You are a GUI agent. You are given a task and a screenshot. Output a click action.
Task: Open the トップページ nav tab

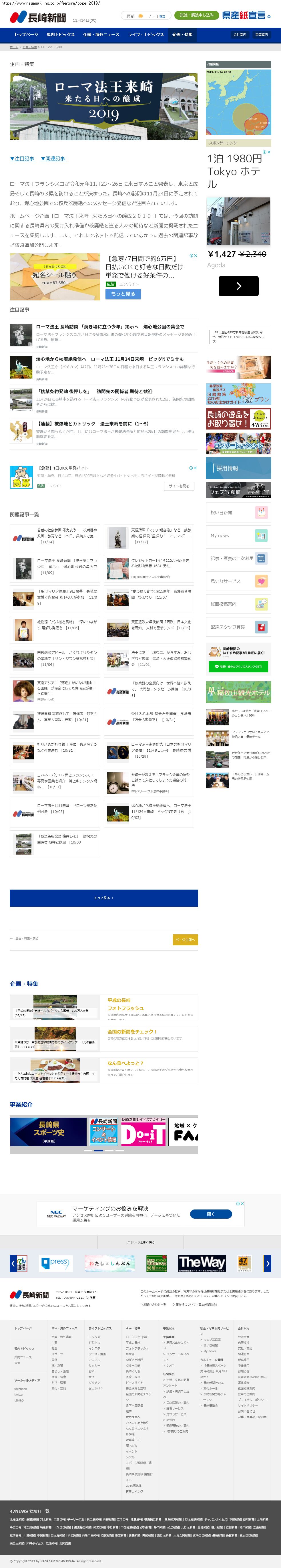26,35
